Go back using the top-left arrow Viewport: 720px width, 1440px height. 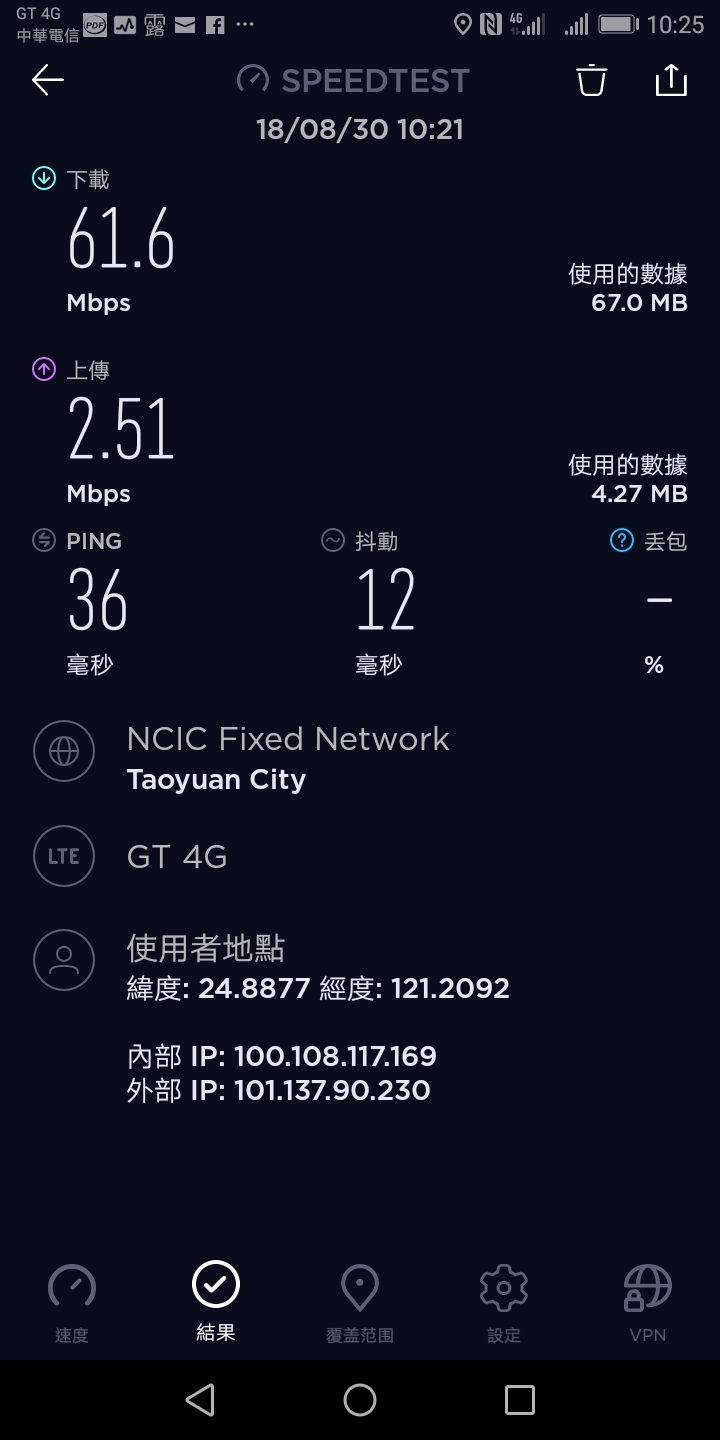(48, 81)
